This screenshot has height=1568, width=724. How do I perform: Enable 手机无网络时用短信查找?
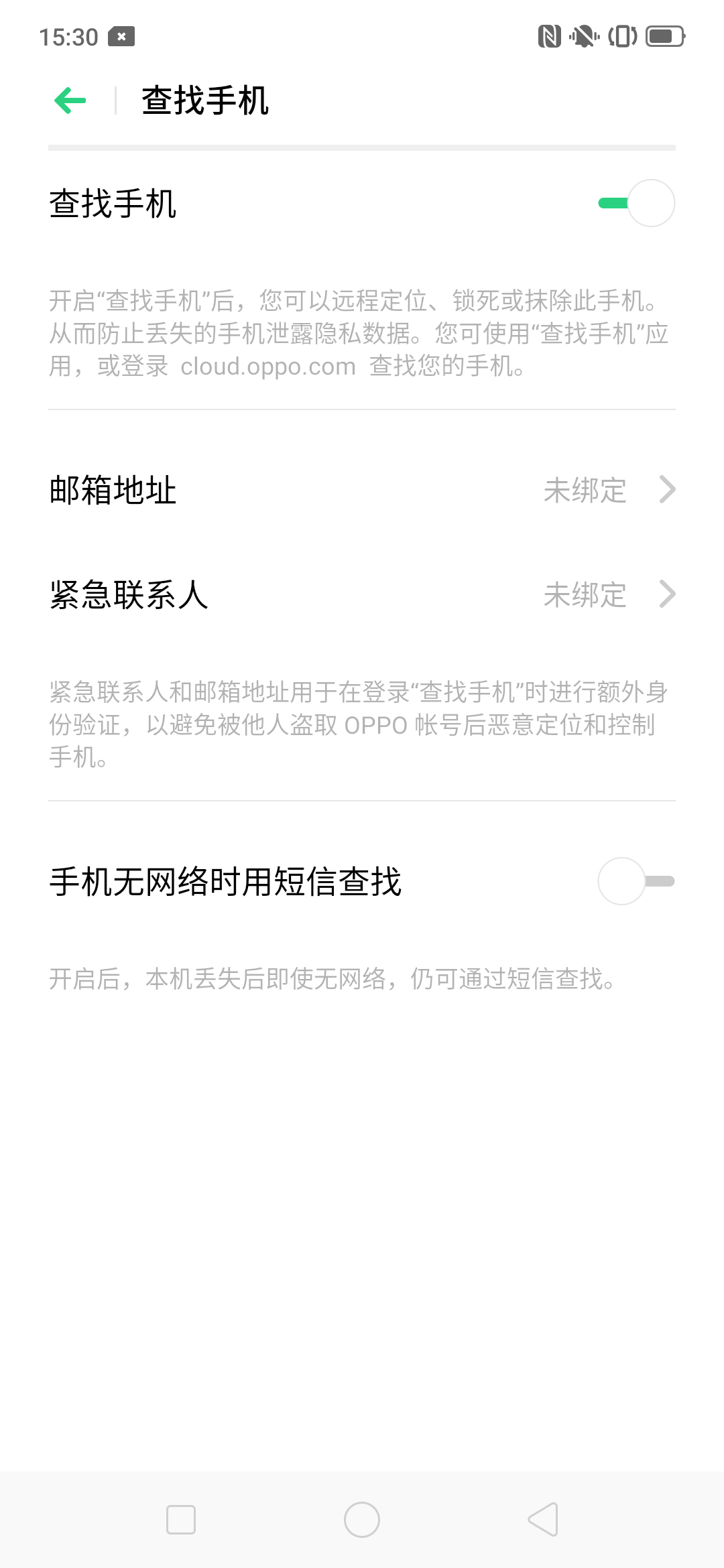(x=636, y=881)
